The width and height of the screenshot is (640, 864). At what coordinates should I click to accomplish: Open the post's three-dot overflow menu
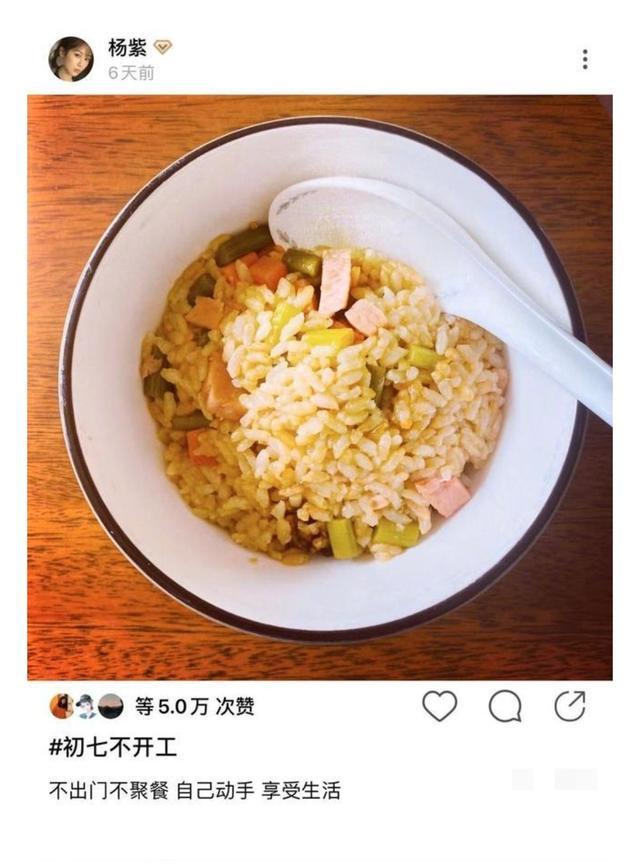tap(585, 59)
